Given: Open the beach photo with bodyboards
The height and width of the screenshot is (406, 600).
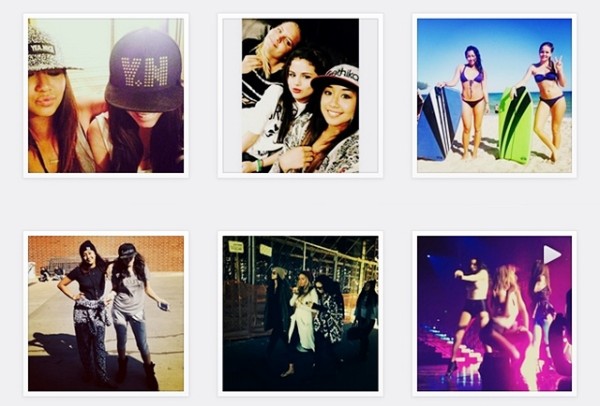Looking at the screenshot, I should tap(494, 96).
